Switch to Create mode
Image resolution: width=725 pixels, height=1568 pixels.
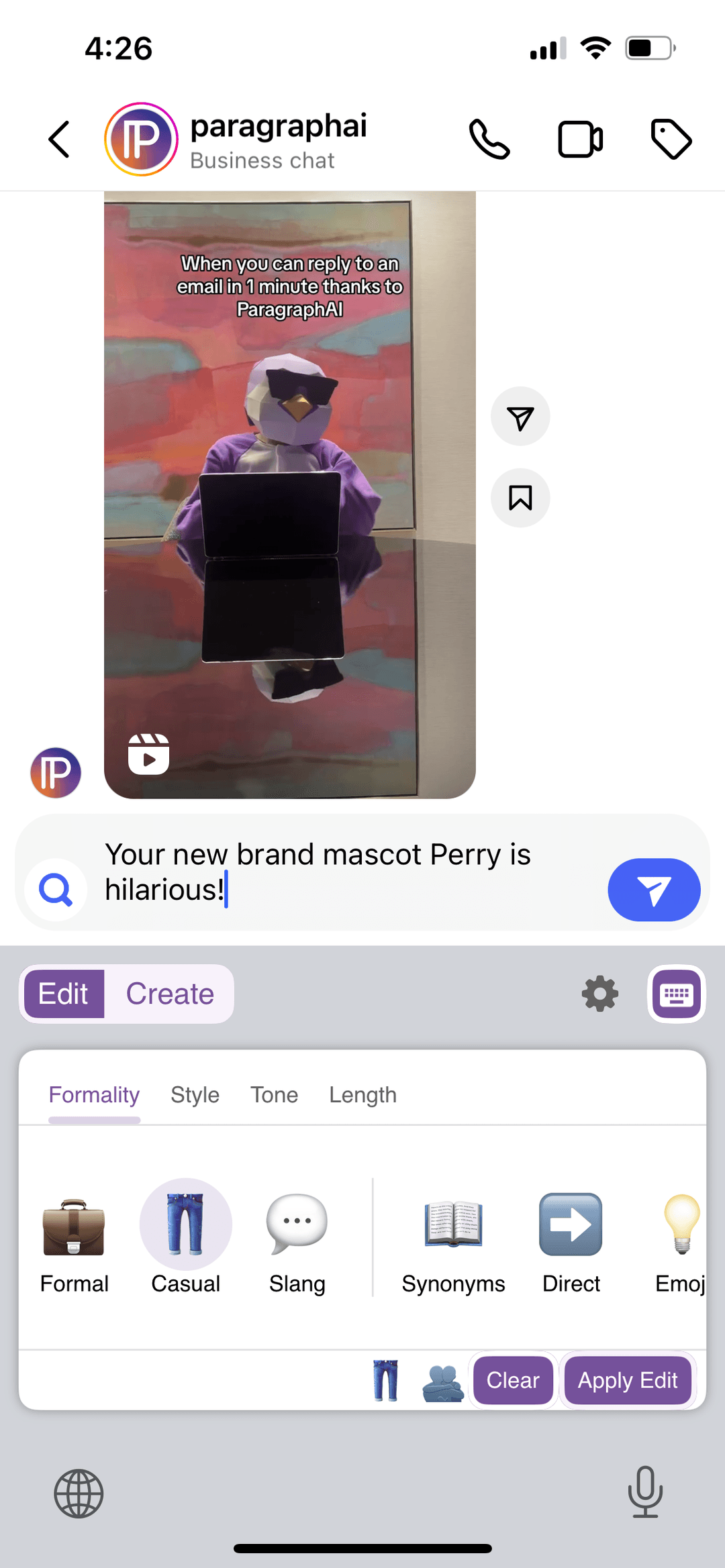click(x=170, y=994)
